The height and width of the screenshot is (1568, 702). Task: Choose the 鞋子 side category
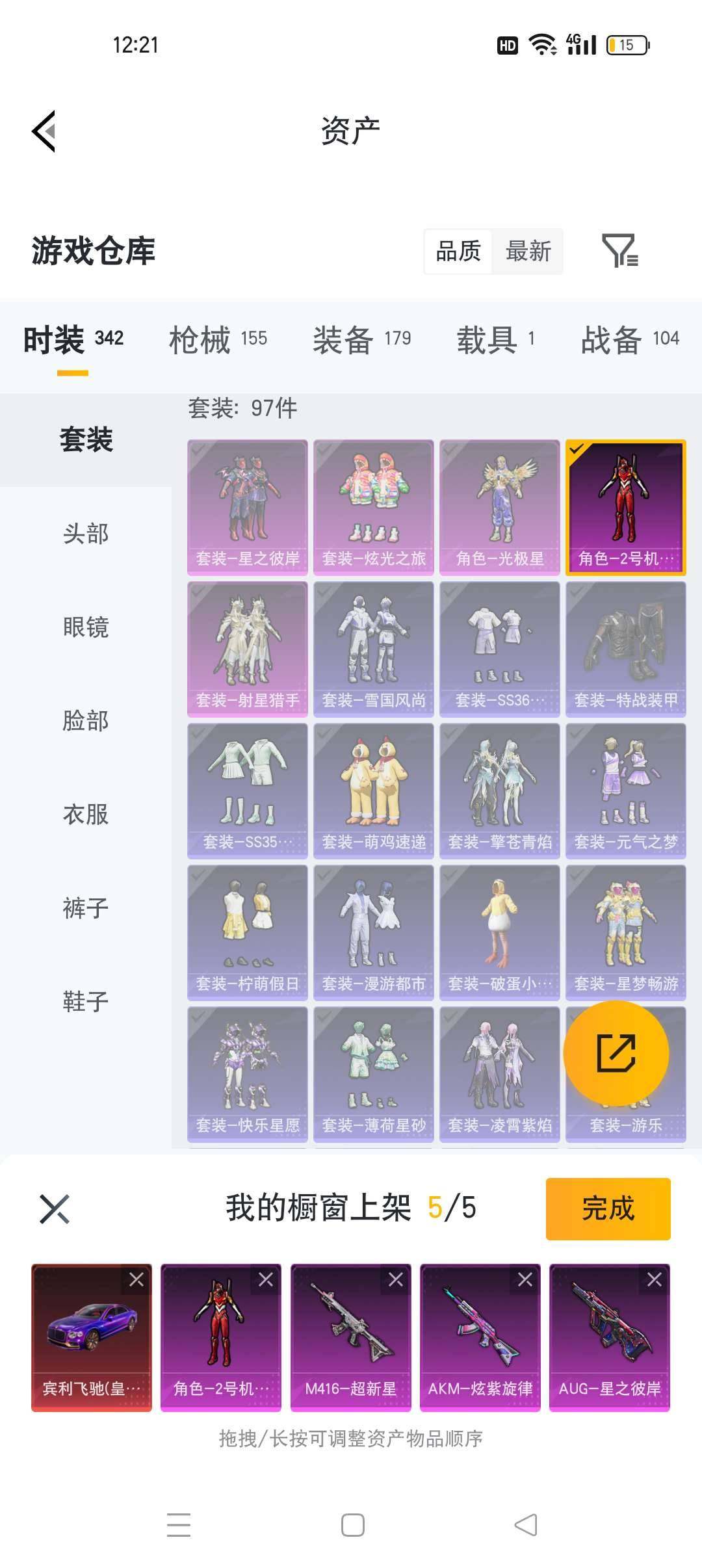click(x=86, y=1001)
